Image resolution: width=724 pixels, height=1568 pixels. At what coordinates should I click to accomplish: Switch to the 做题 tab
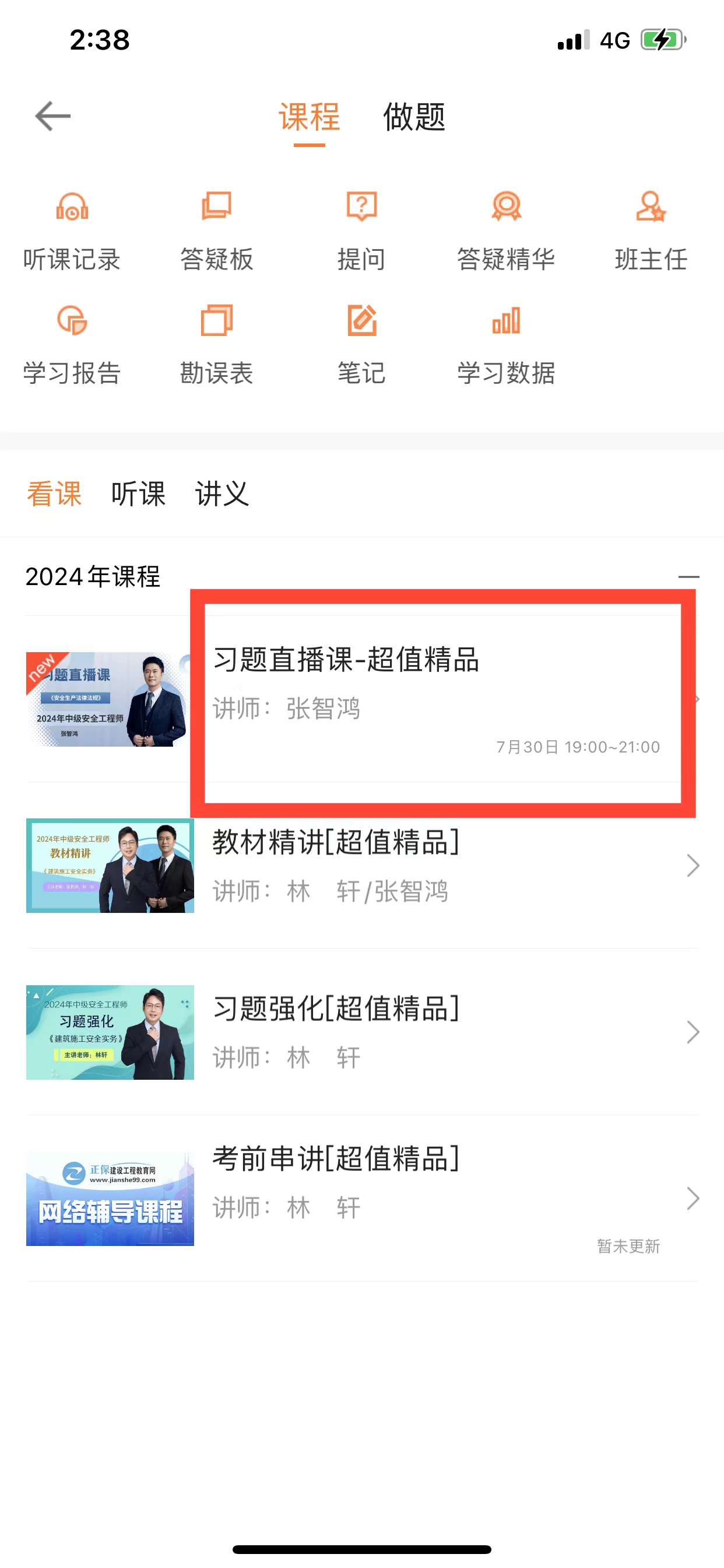point(414,117)
